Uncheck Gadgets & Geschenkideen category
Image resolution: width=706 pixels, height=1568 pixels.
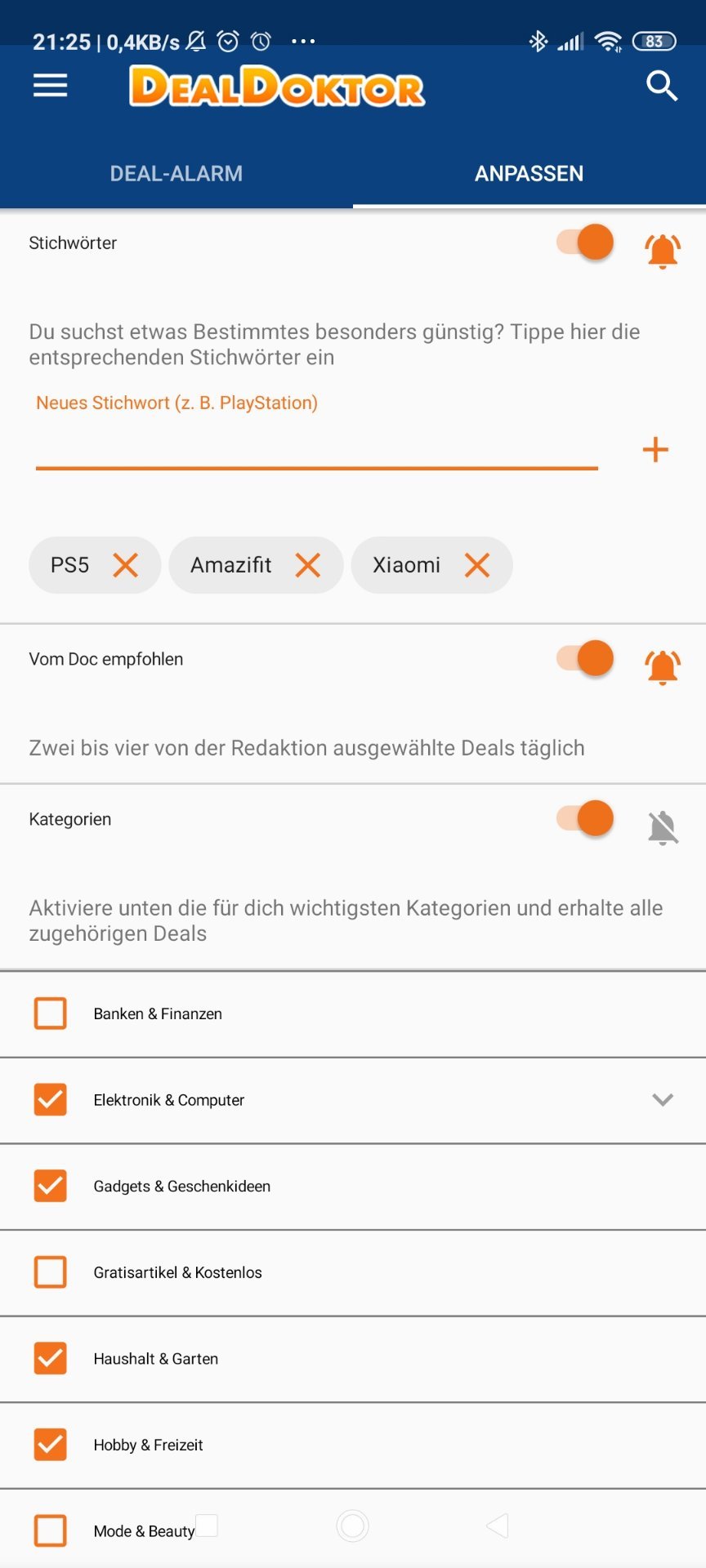coord(51,1186)
